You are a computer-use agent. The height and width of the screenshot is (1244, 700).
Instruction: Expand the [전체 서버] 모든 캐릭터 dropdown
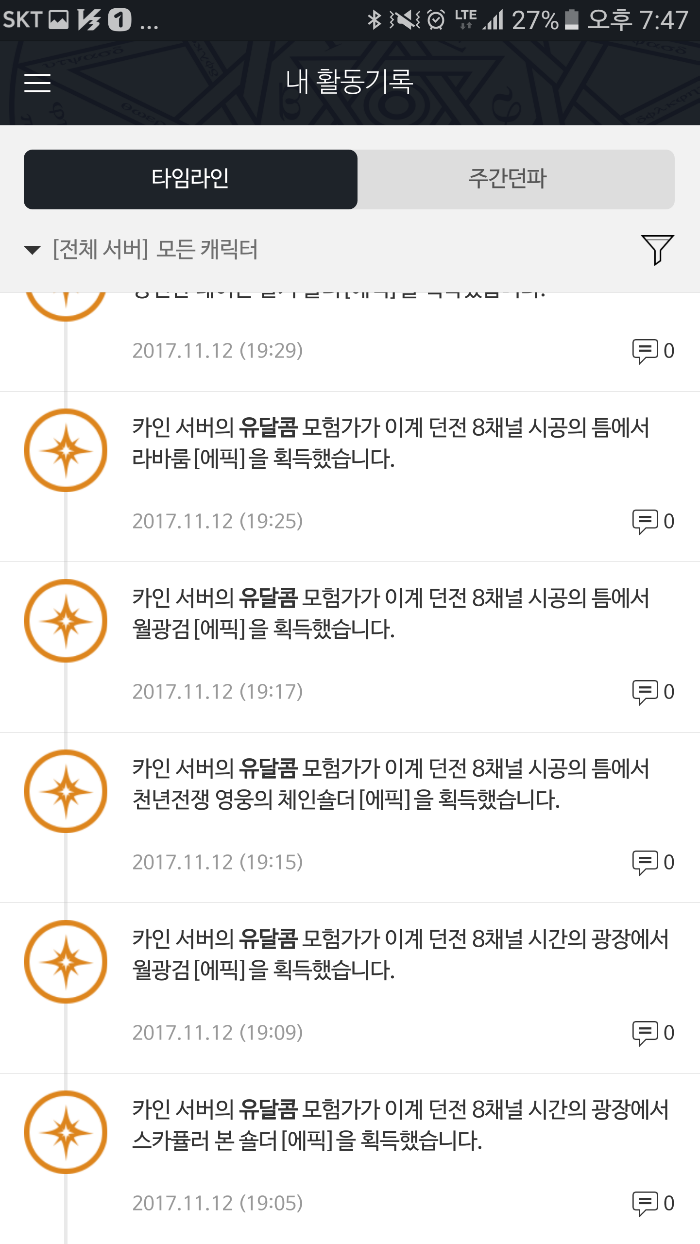[141, 249]
